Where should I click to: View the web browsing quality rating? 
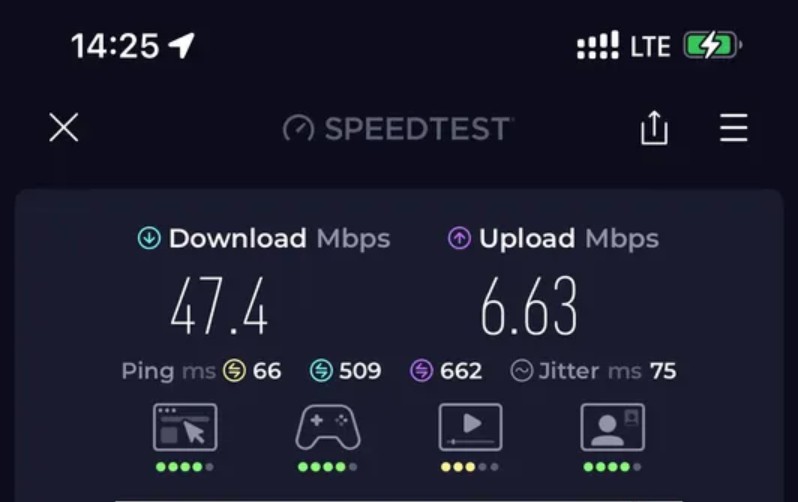[x=185, y=429]
